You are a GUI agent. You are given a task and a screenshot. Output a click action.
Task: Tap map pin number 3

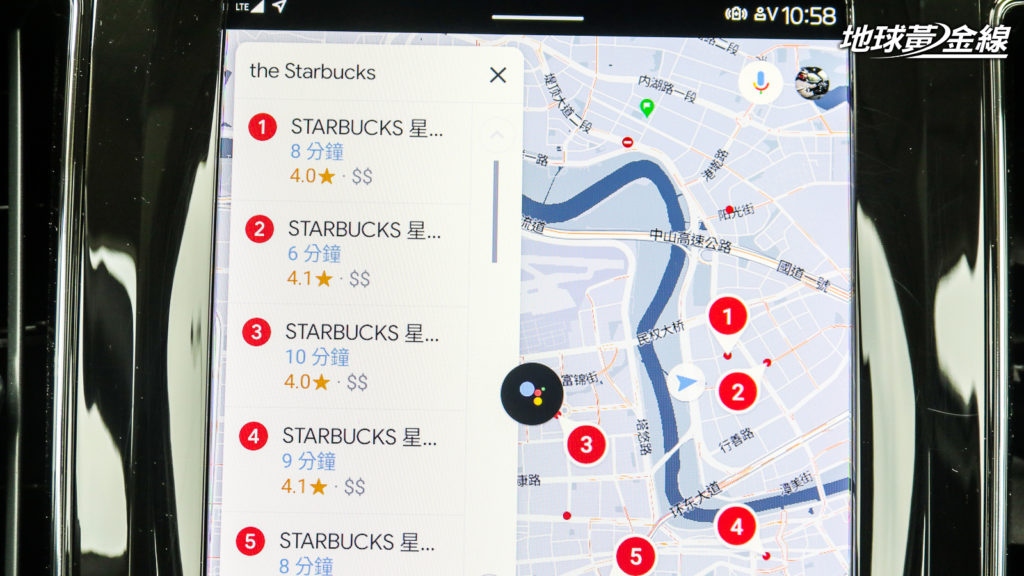click(587, 443)
